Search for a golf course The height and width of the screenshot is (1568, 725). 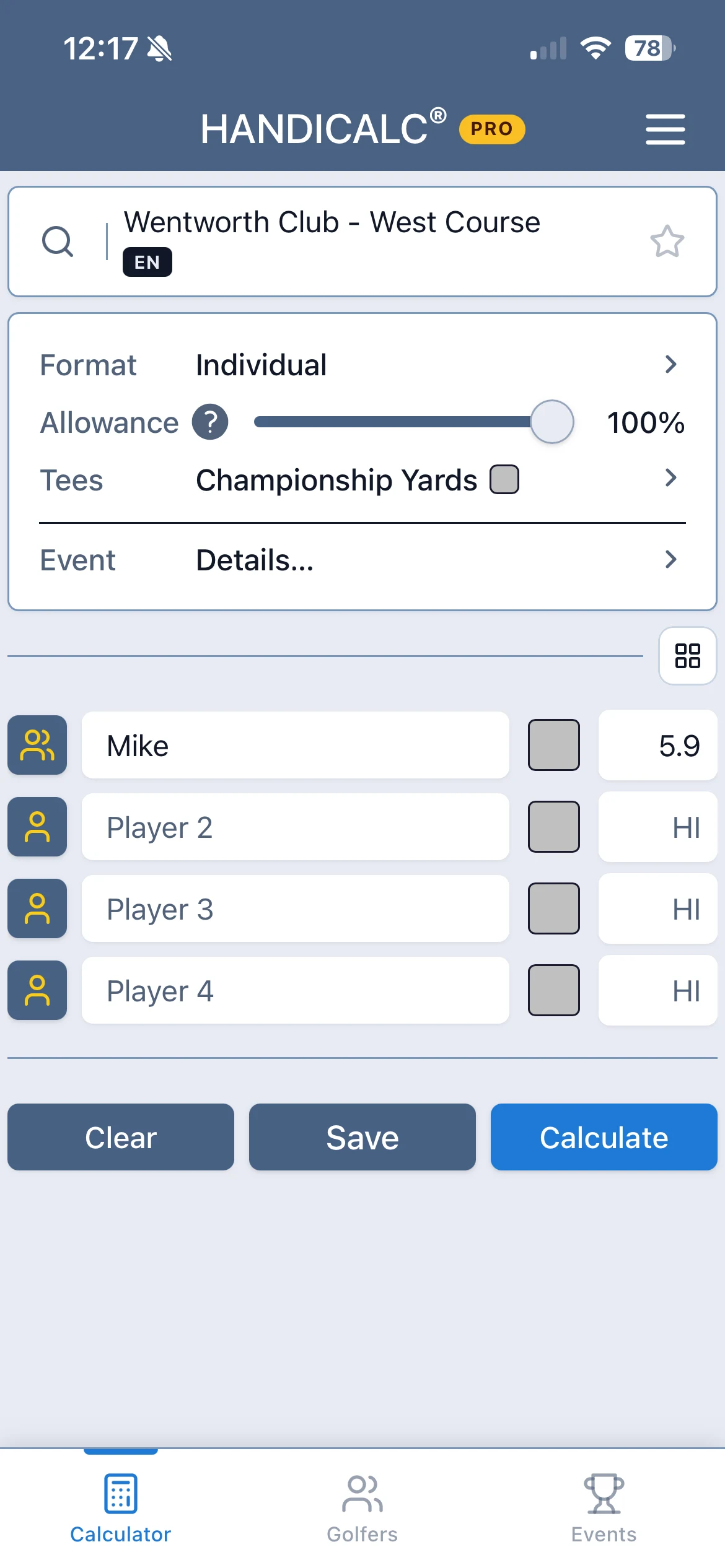[x=58, y=242]
